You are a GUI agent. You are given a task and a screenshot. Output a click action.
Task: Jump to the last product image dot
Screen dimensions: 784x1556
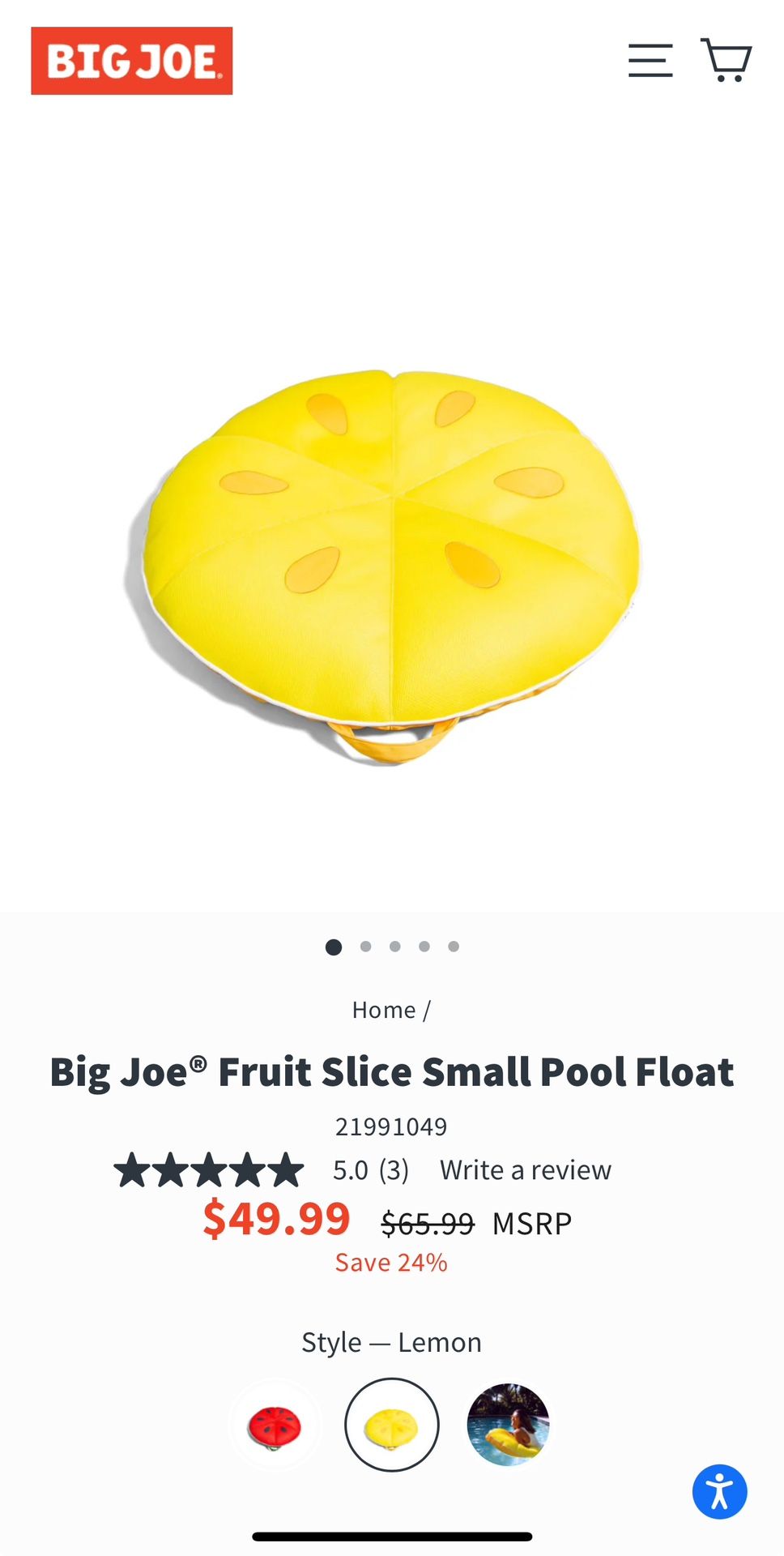(x=454, y=947)
